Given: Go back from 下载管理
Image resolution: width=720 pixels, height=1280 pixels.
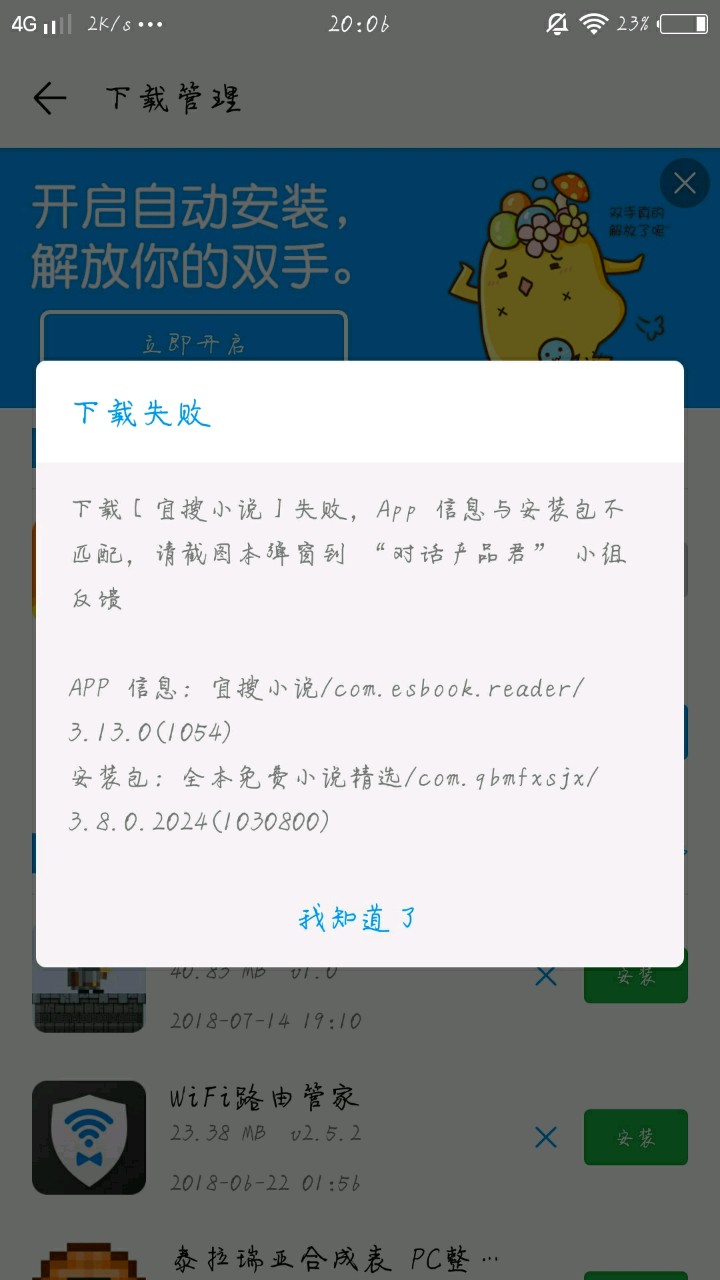Looking at the screenshot, I should click(49, 98).
